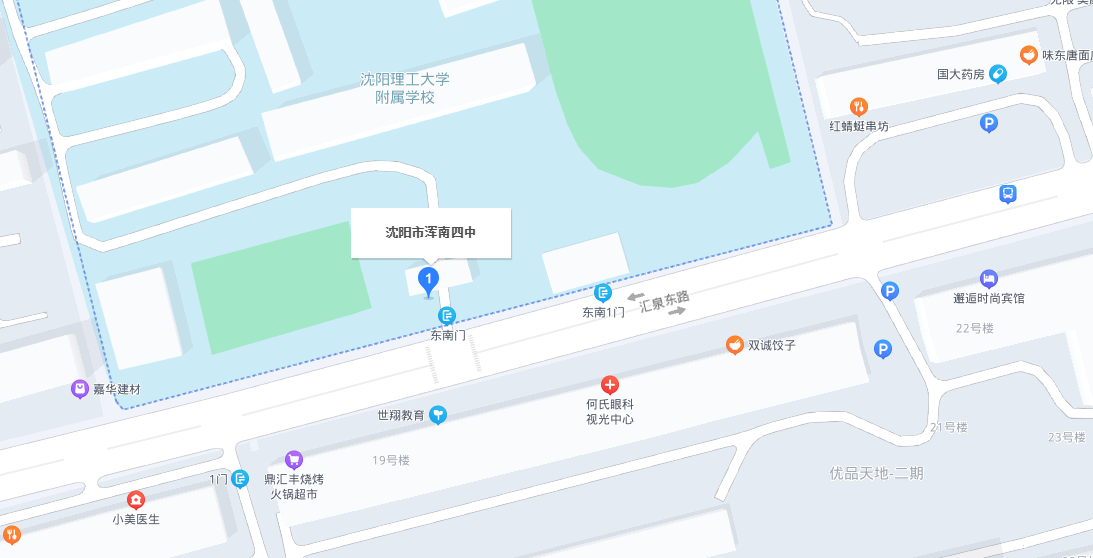This screenshot has height=558, width=1093.
Task: Tap the 嘉华建材 marker
Action: pos(80,389)
